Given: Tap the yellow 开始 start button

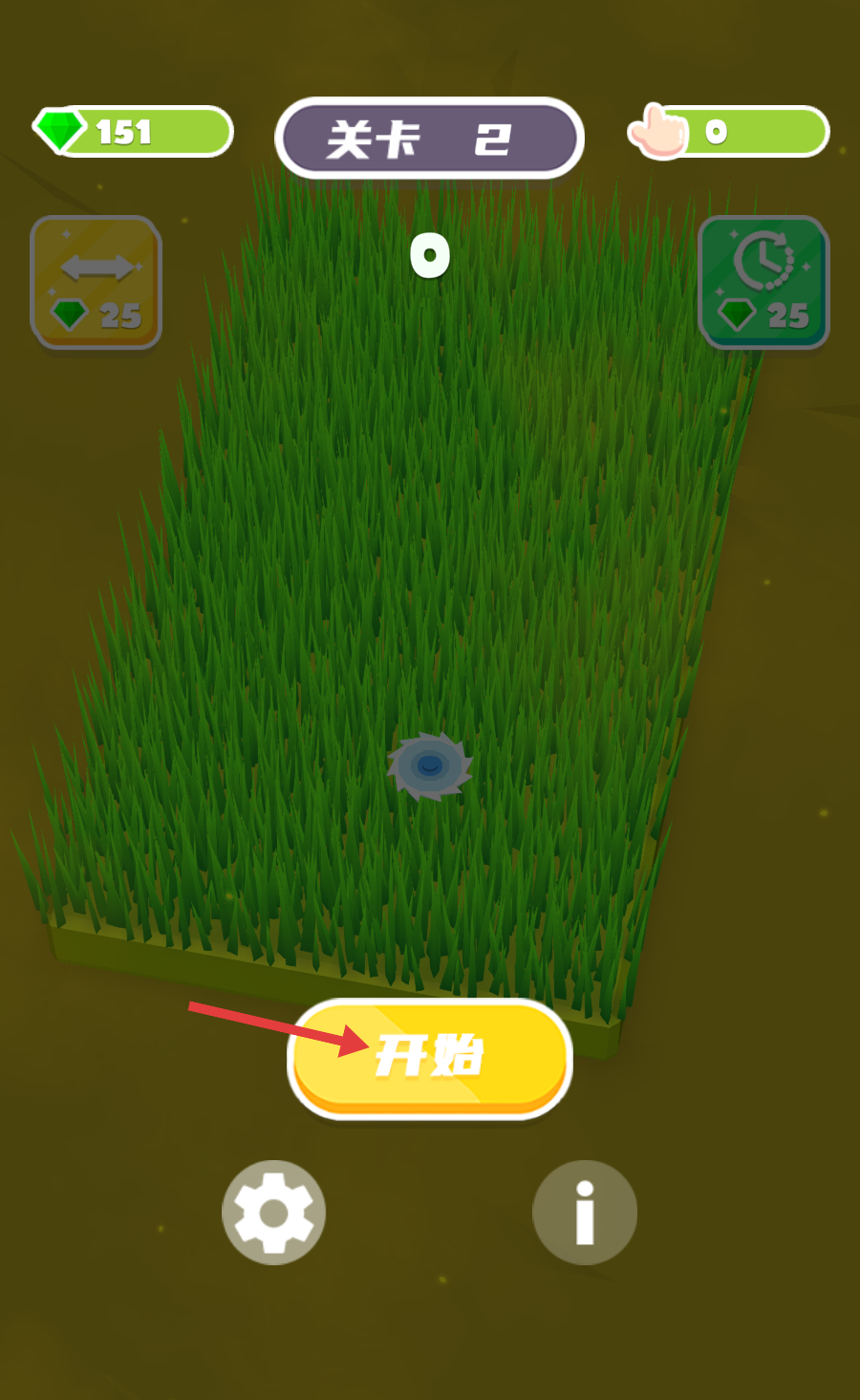Looking at the screenshot, I should point(429,1057).
